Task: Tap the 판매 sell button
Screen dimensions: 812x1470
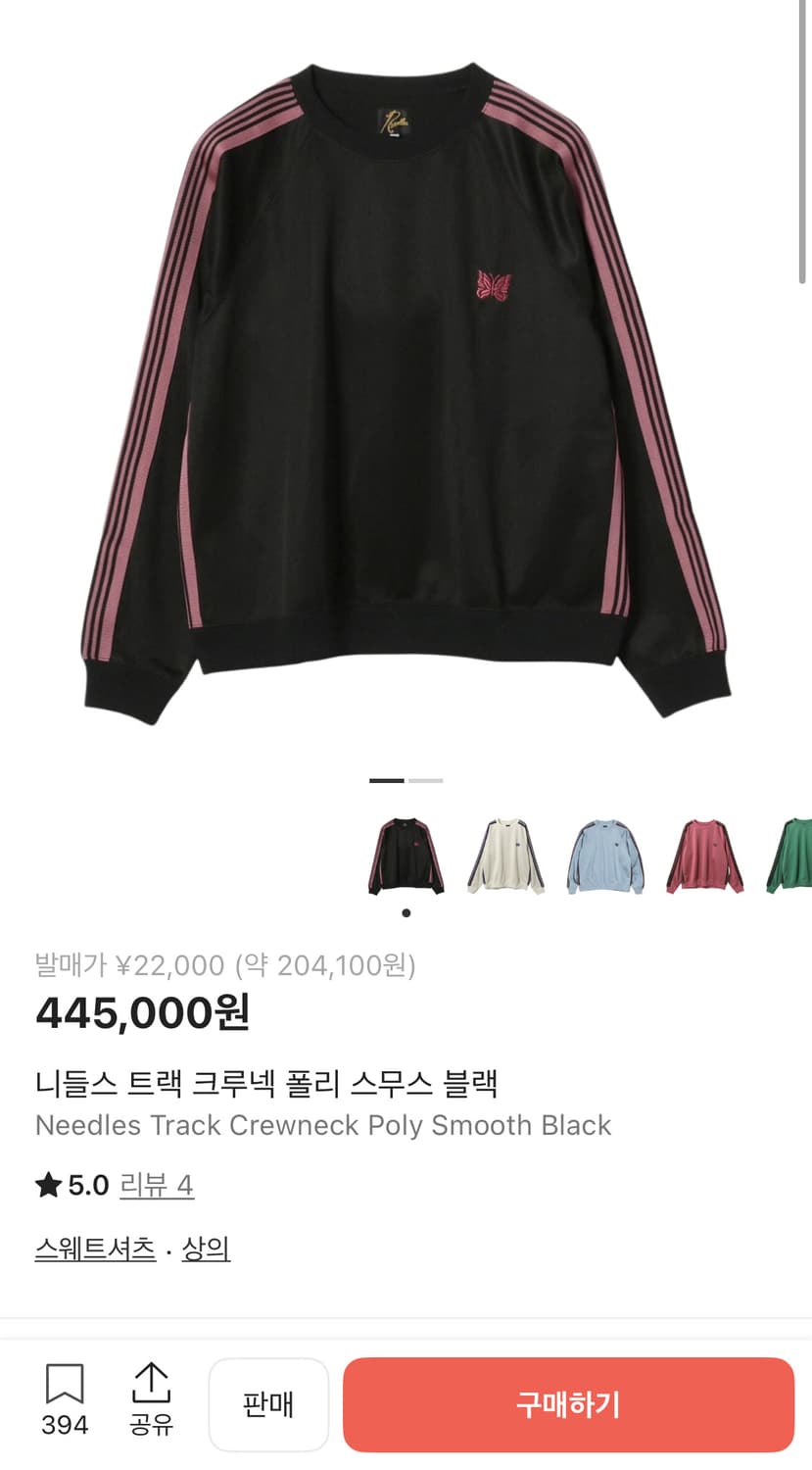Action: (x=268, y=1403)
